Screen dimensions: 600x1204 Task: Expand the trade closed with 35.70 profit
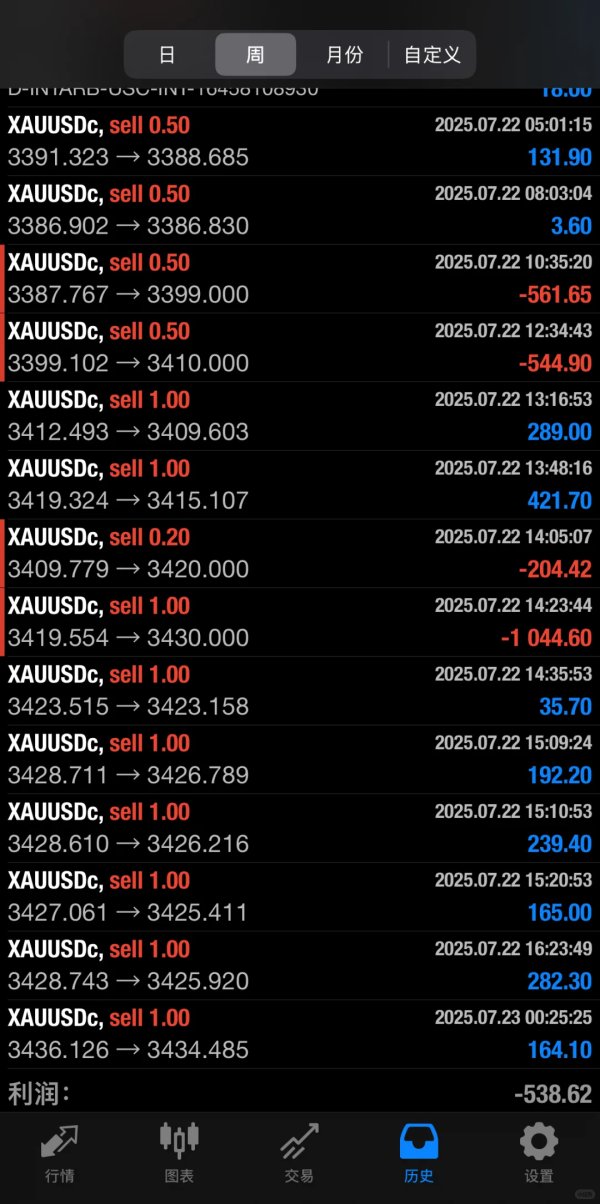coord(300,691)
